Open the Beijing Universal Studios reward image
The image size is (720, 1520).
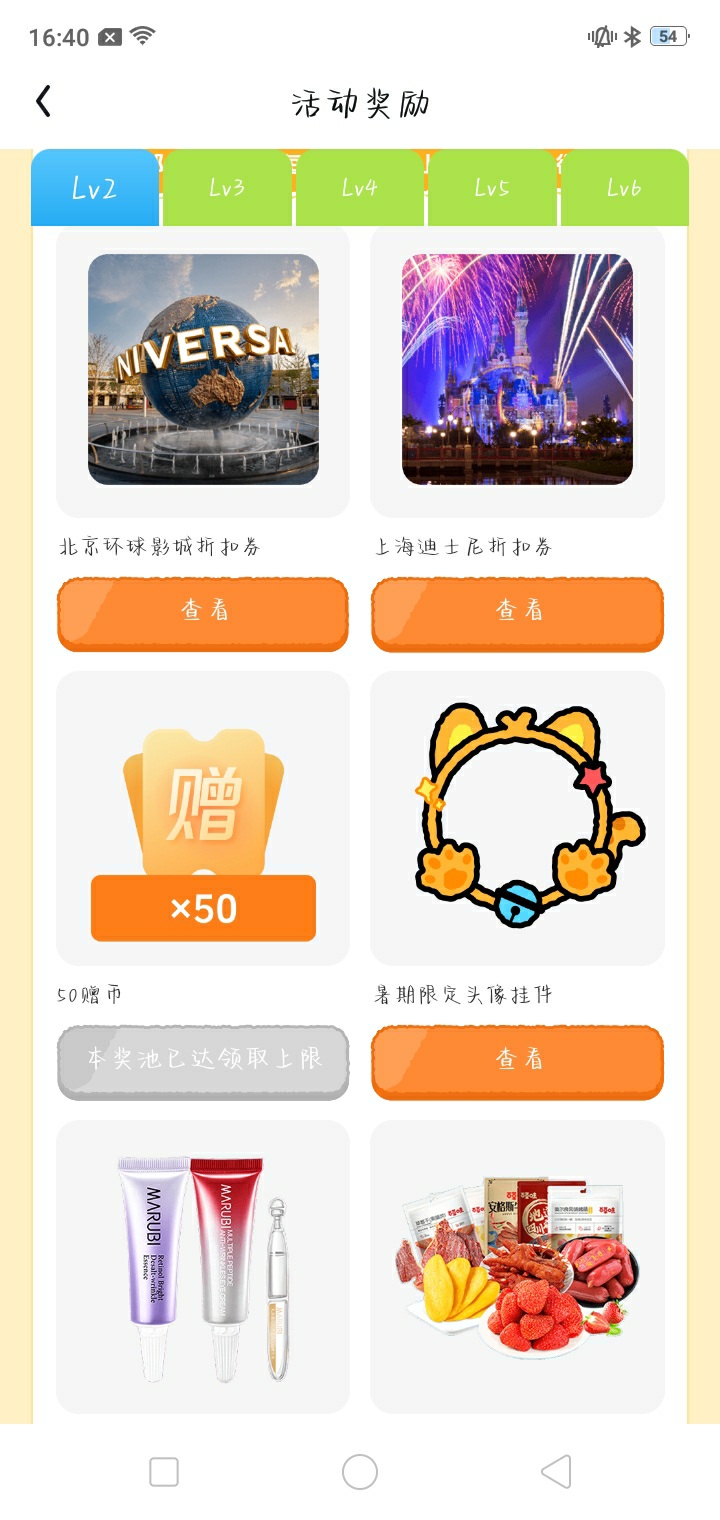(x=203, y=369)
